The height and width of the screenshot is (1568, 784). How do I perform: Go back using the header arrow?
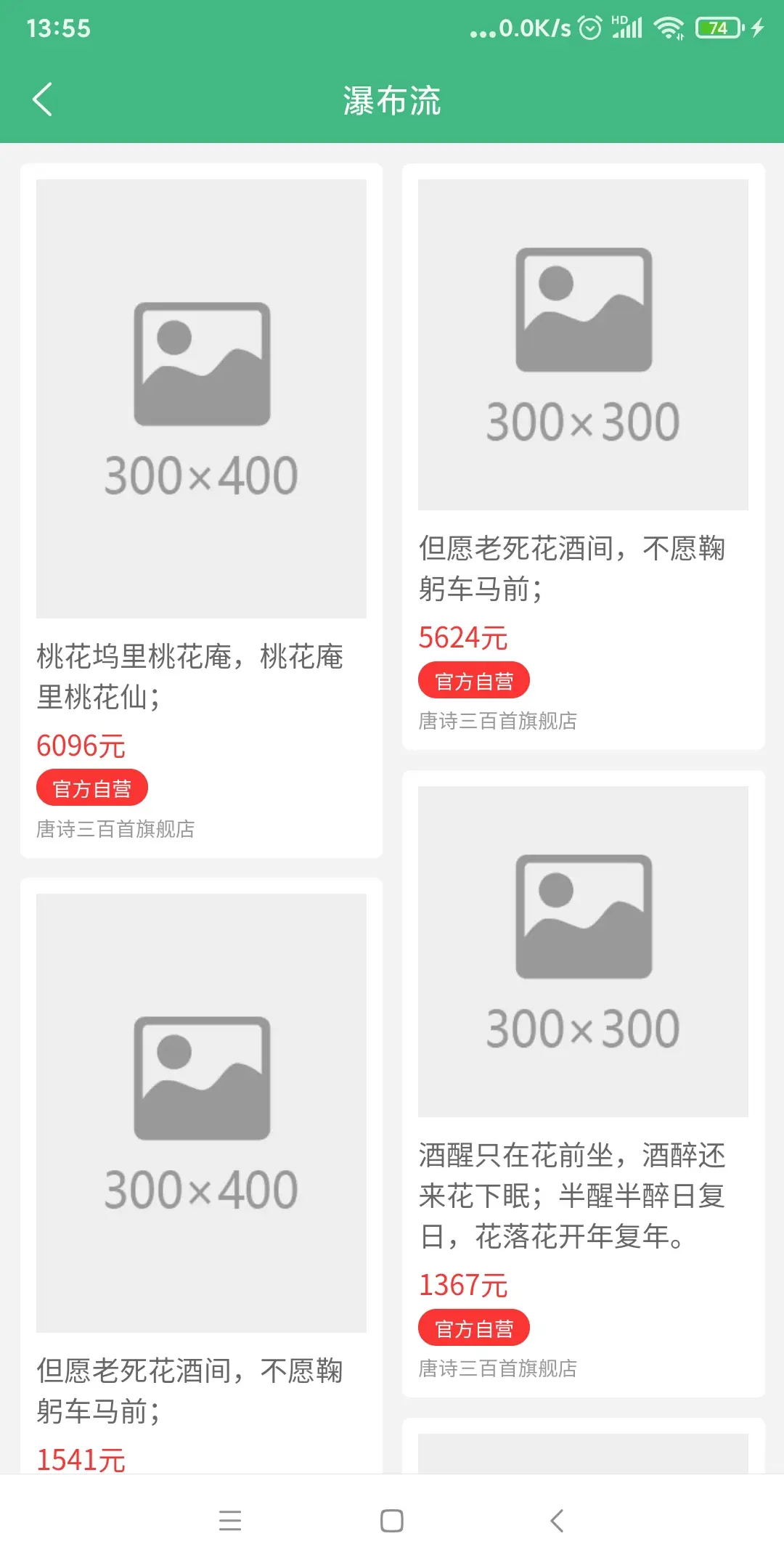coord(42,99)
